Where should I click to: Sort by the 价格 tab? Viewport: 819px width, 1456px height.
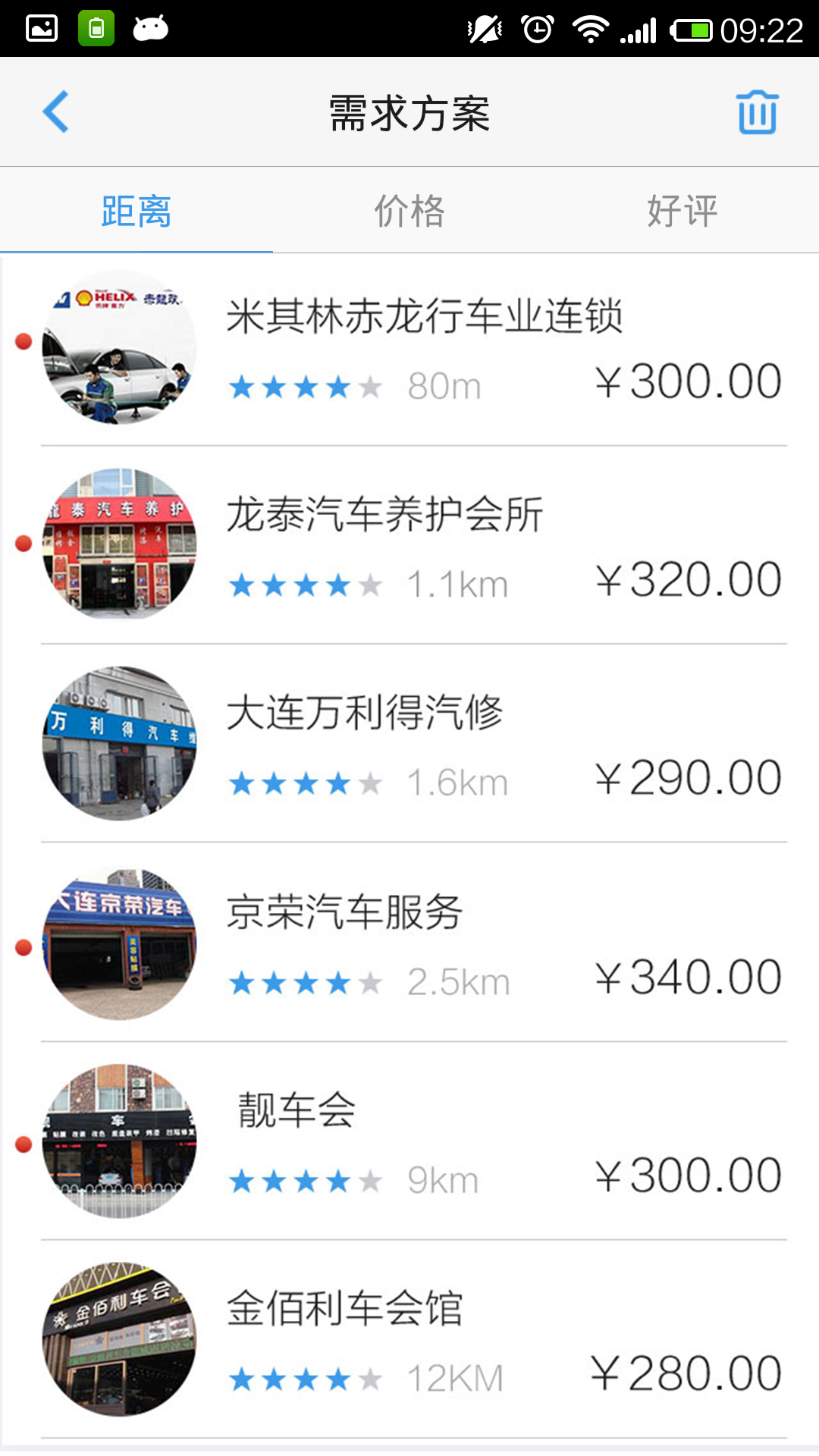coord(409,211)
